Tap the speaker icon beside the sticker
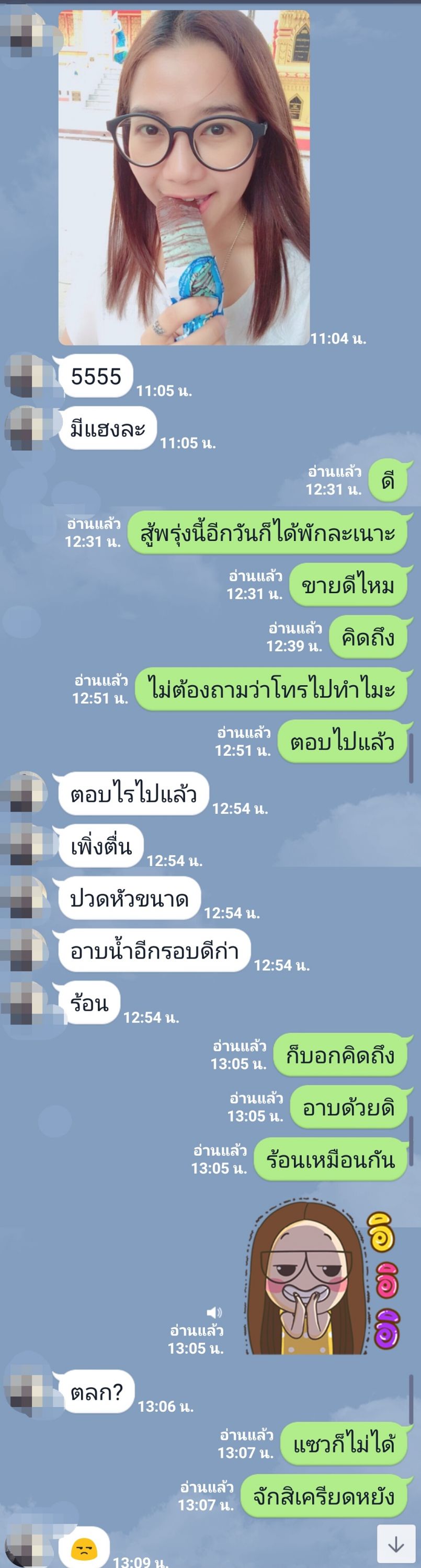Screen dimensions: 421x1568 pyautogui.click(x=214, y=1312)
